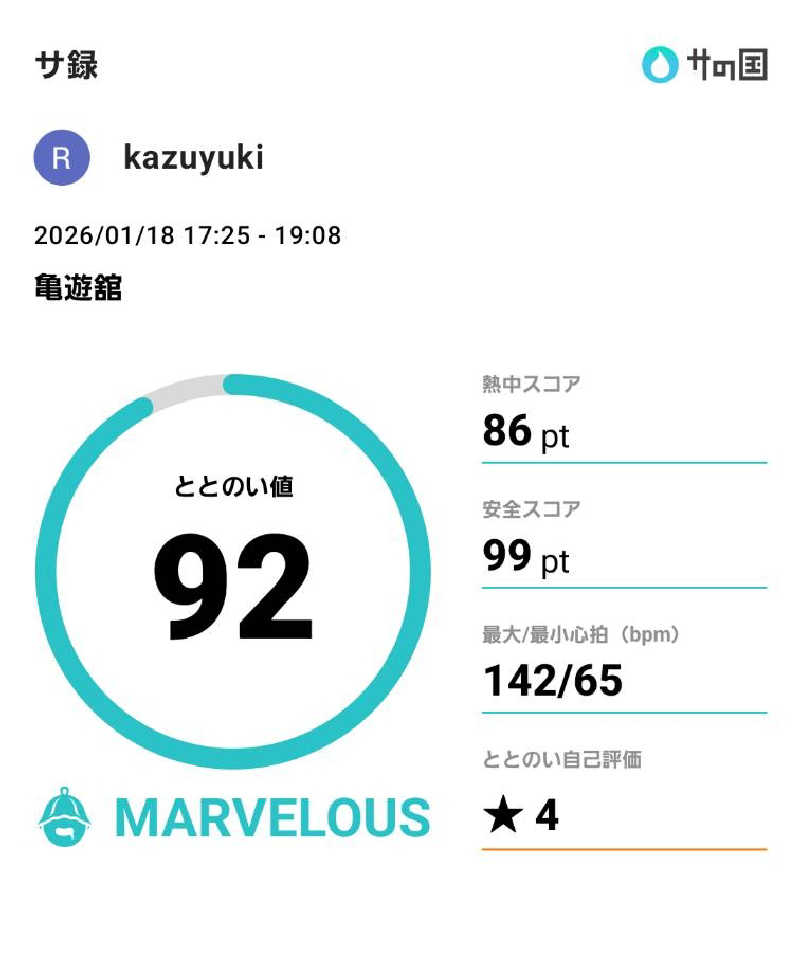Viewport: 800px width, 966px height.
Task: Click the gray gap segment of the progress ring
Action: [190, 381]
